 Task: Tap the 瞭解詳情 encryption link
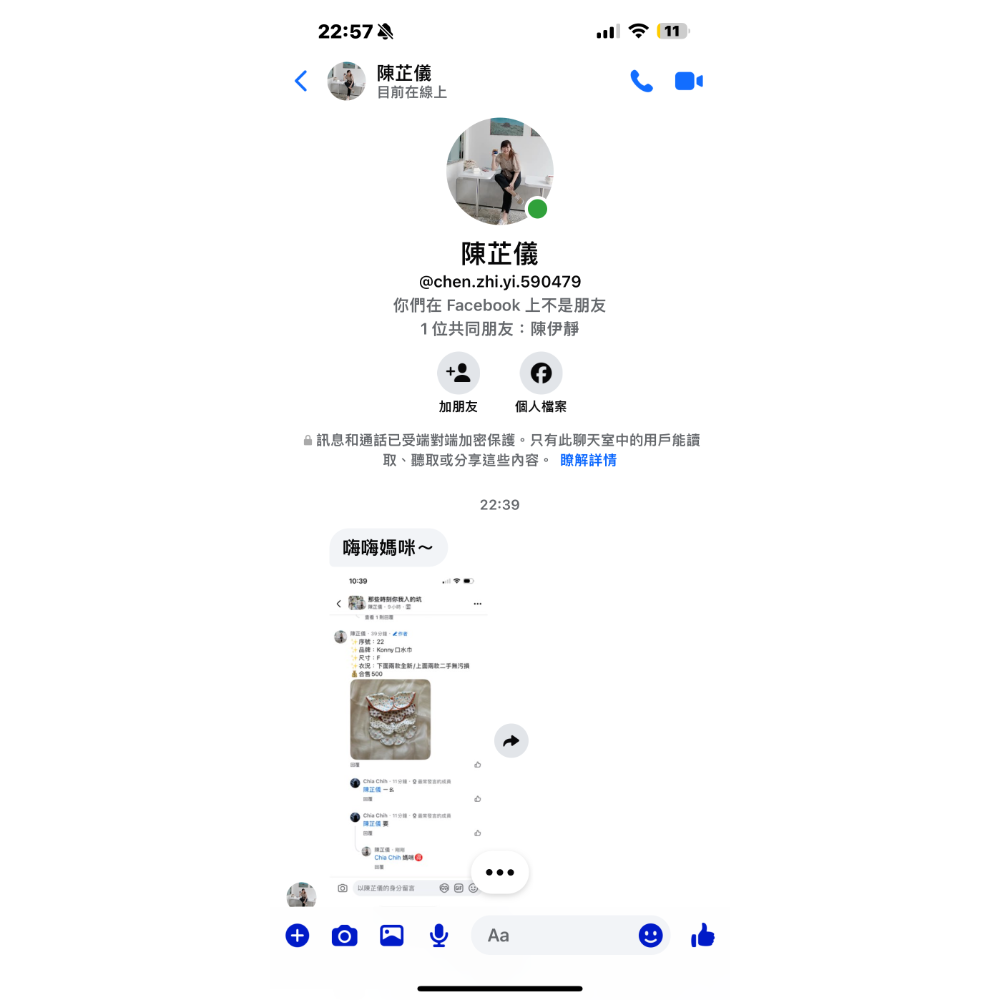coord(588,460)
